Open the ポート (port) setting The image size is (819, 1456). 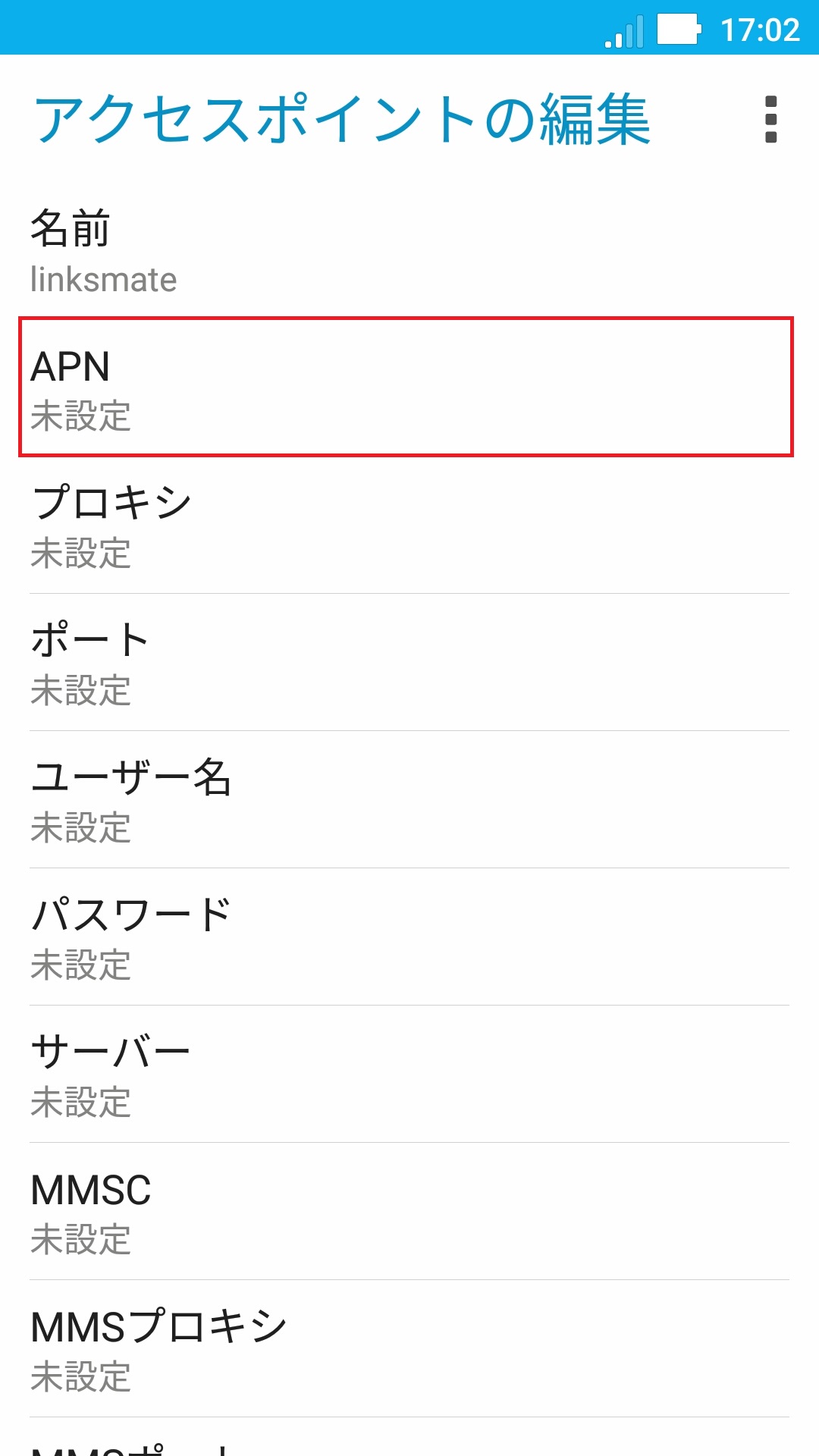coord(409,663)
